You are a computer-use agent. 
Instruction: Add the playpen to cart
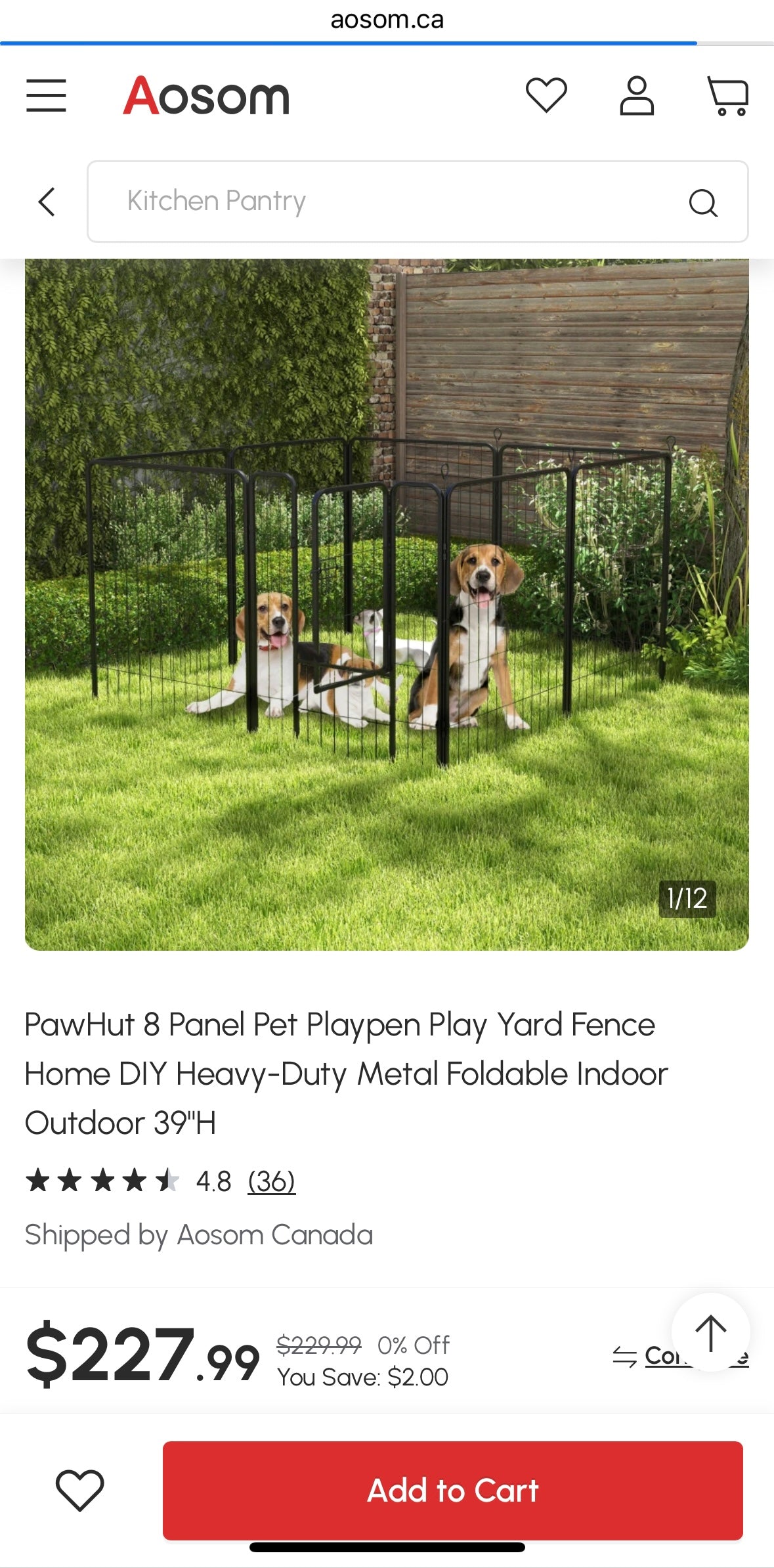coord(452,1490)
